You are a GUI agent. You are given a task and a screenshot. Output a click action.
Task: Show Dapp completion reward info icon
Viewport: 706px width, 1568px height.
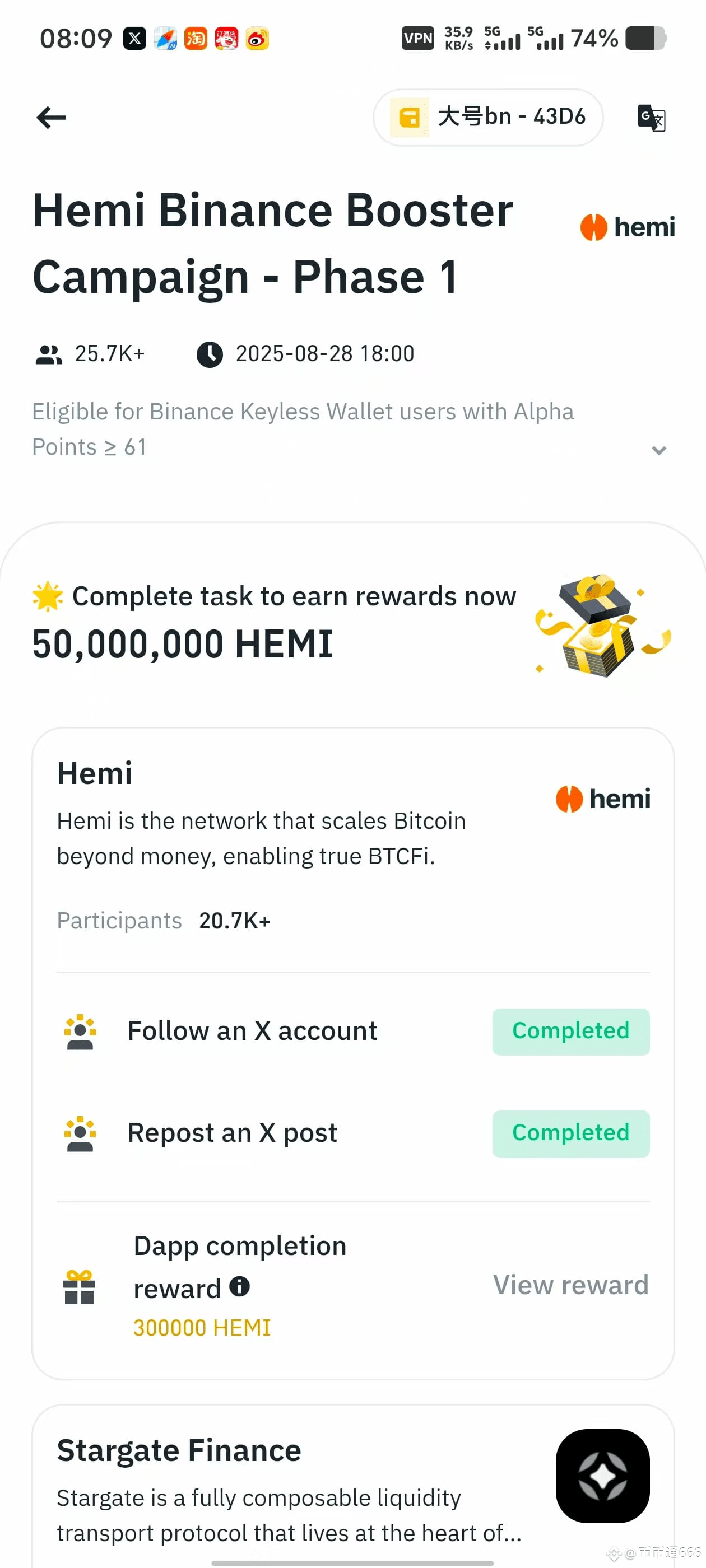[239, 1286]
